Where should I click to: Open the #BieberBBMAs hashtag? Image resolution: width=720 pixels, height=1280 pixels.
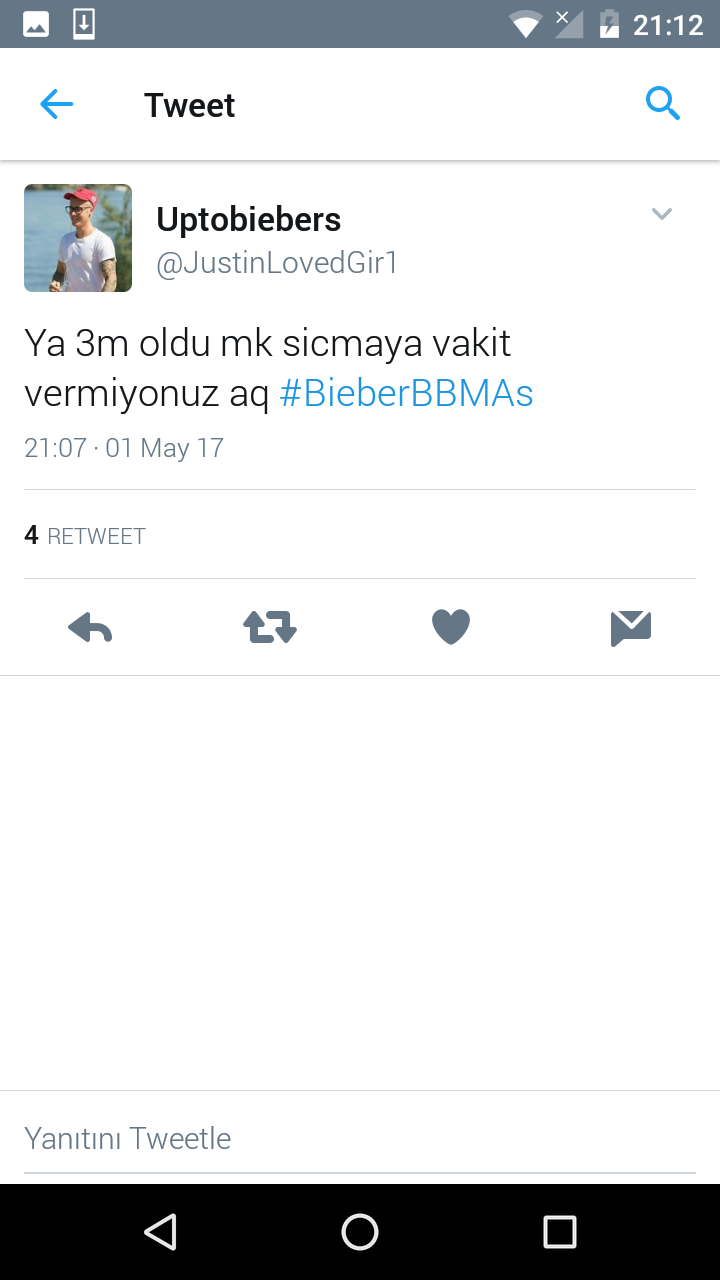(x=406, y=394)
